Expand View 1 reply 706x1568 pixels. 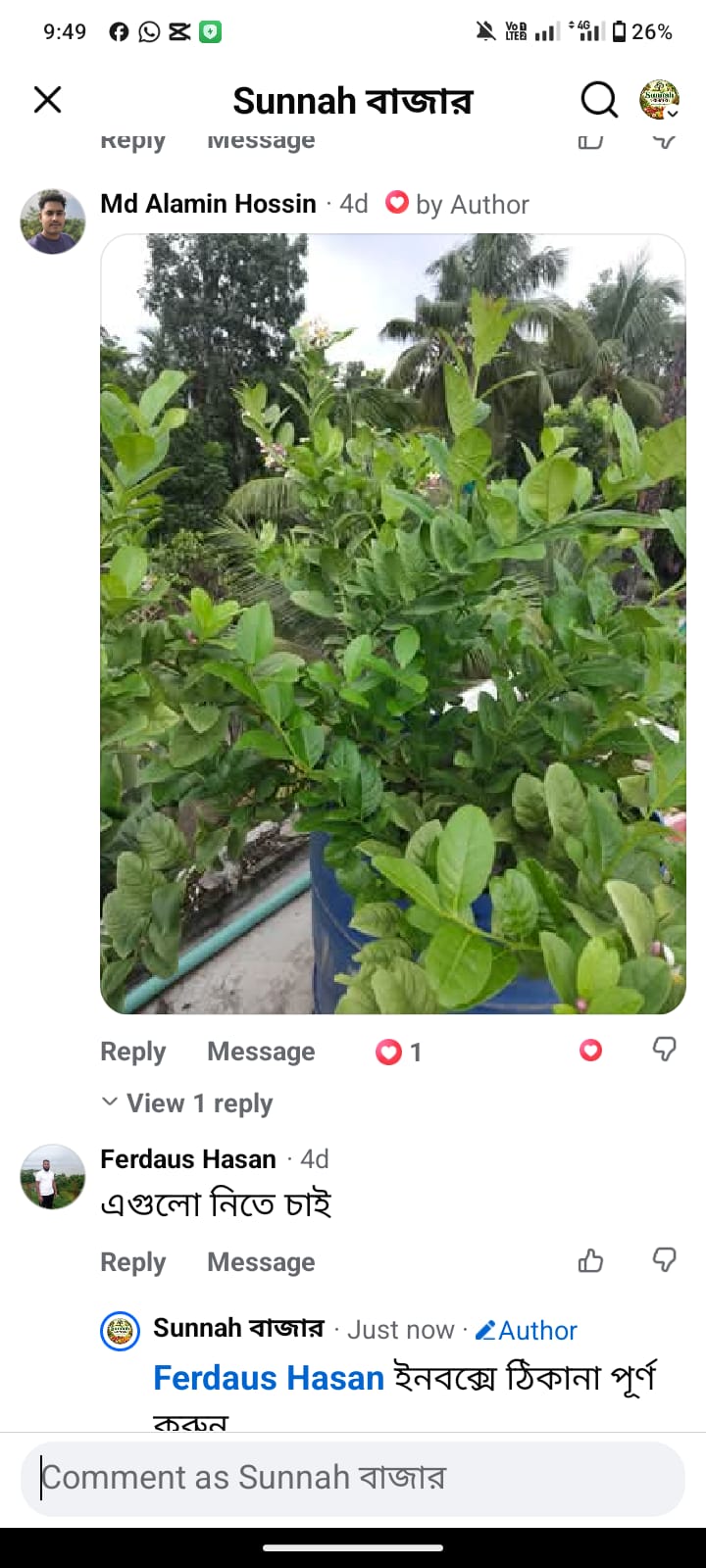187,1103
